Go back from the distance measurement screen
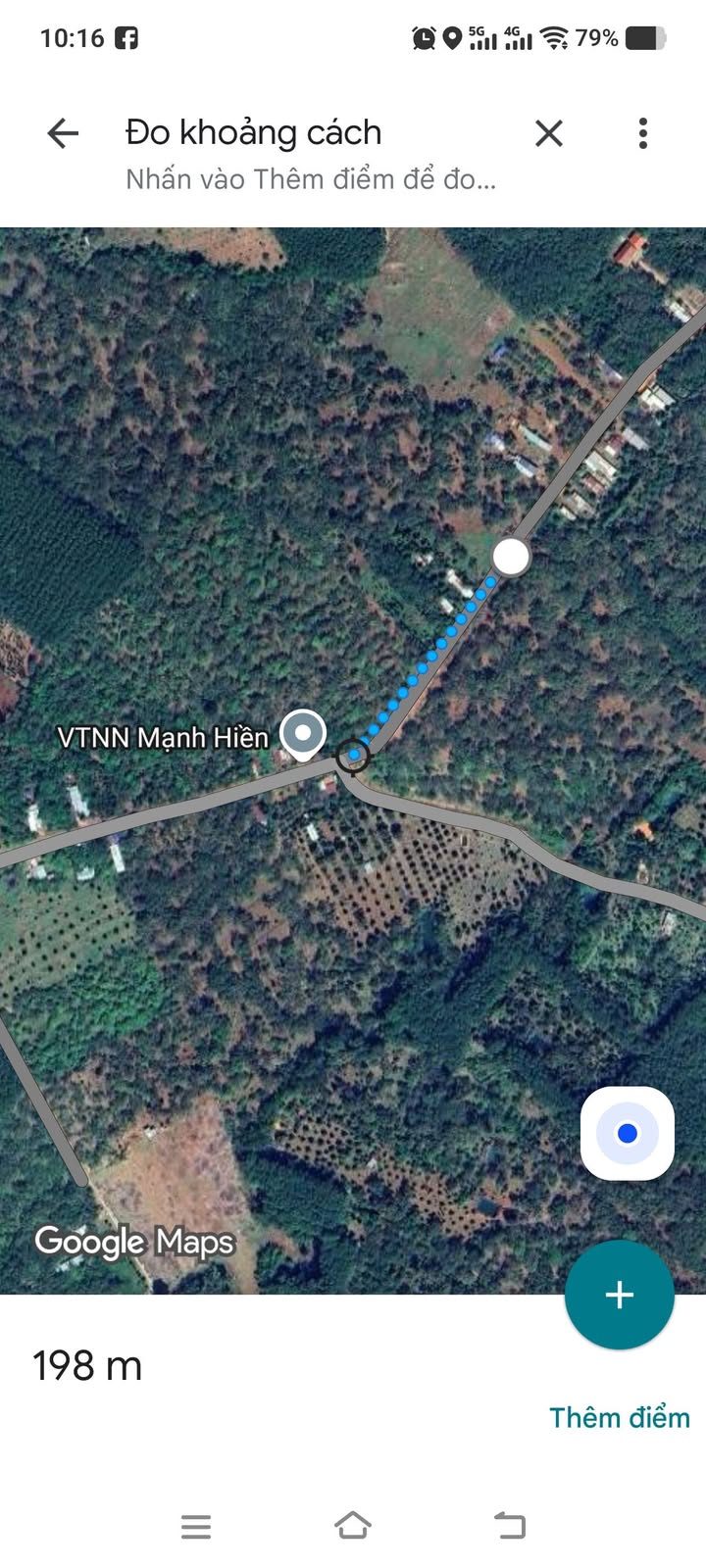The image size is (706, 1568). coord(63,133)
